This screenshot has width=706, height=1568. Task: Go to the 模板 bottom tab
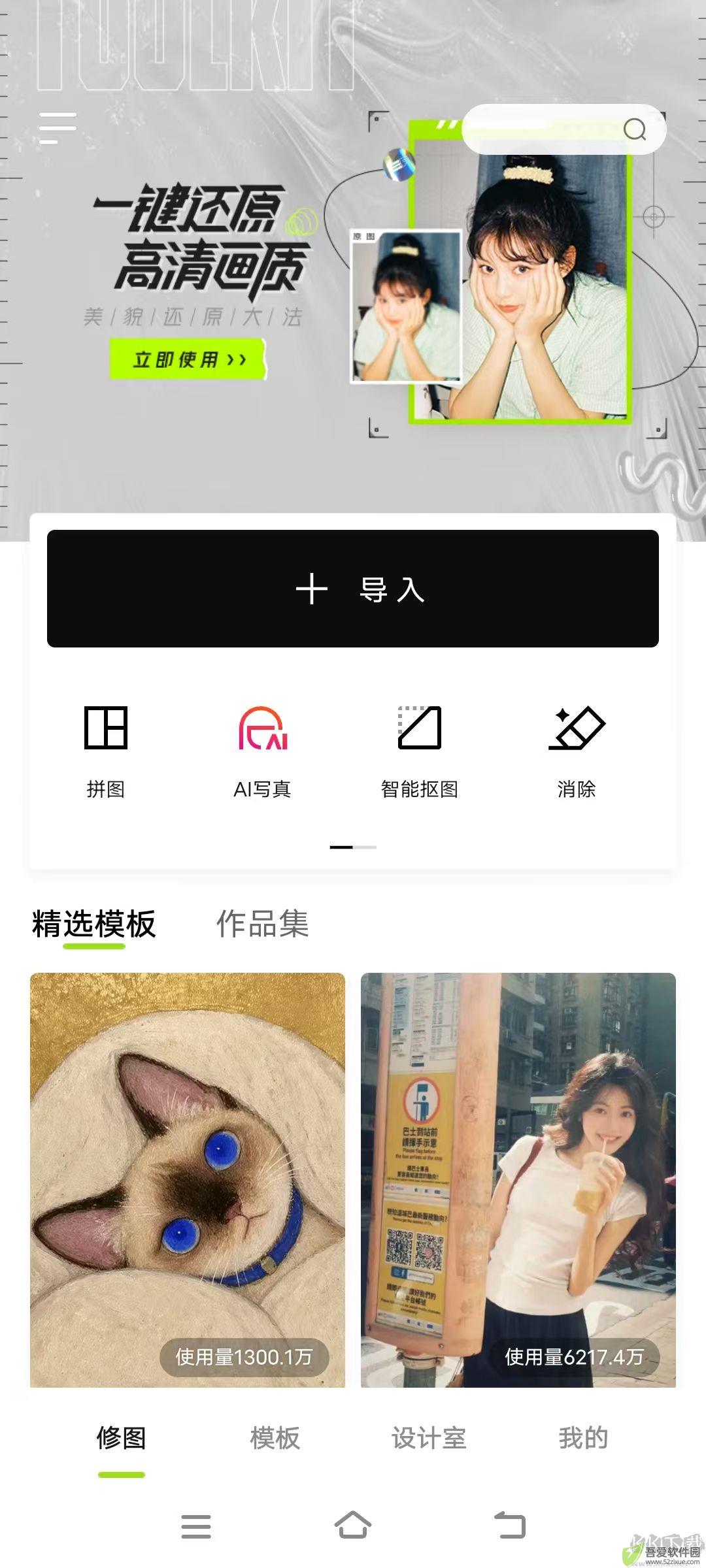click(x=275, y=1438)
